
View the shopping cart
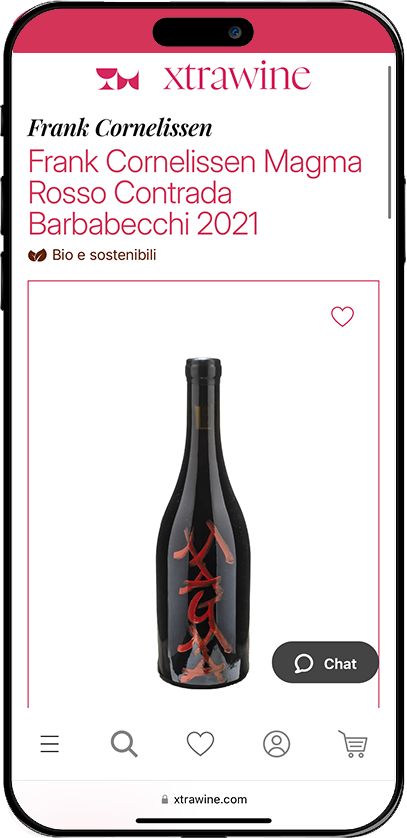353,744
